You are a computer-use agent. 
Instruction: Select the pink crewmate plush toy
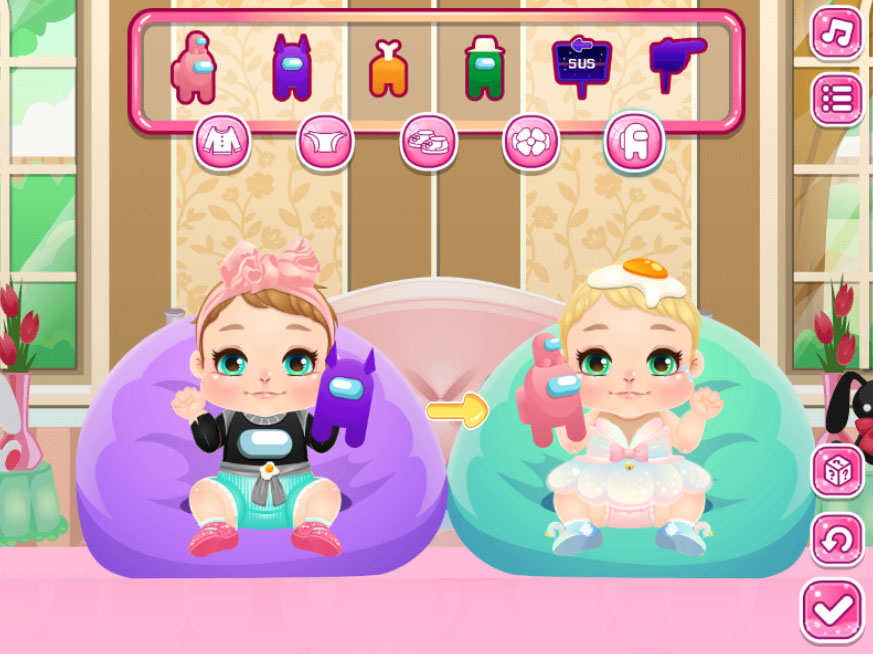pyautogui.click(x=193, y=67)
